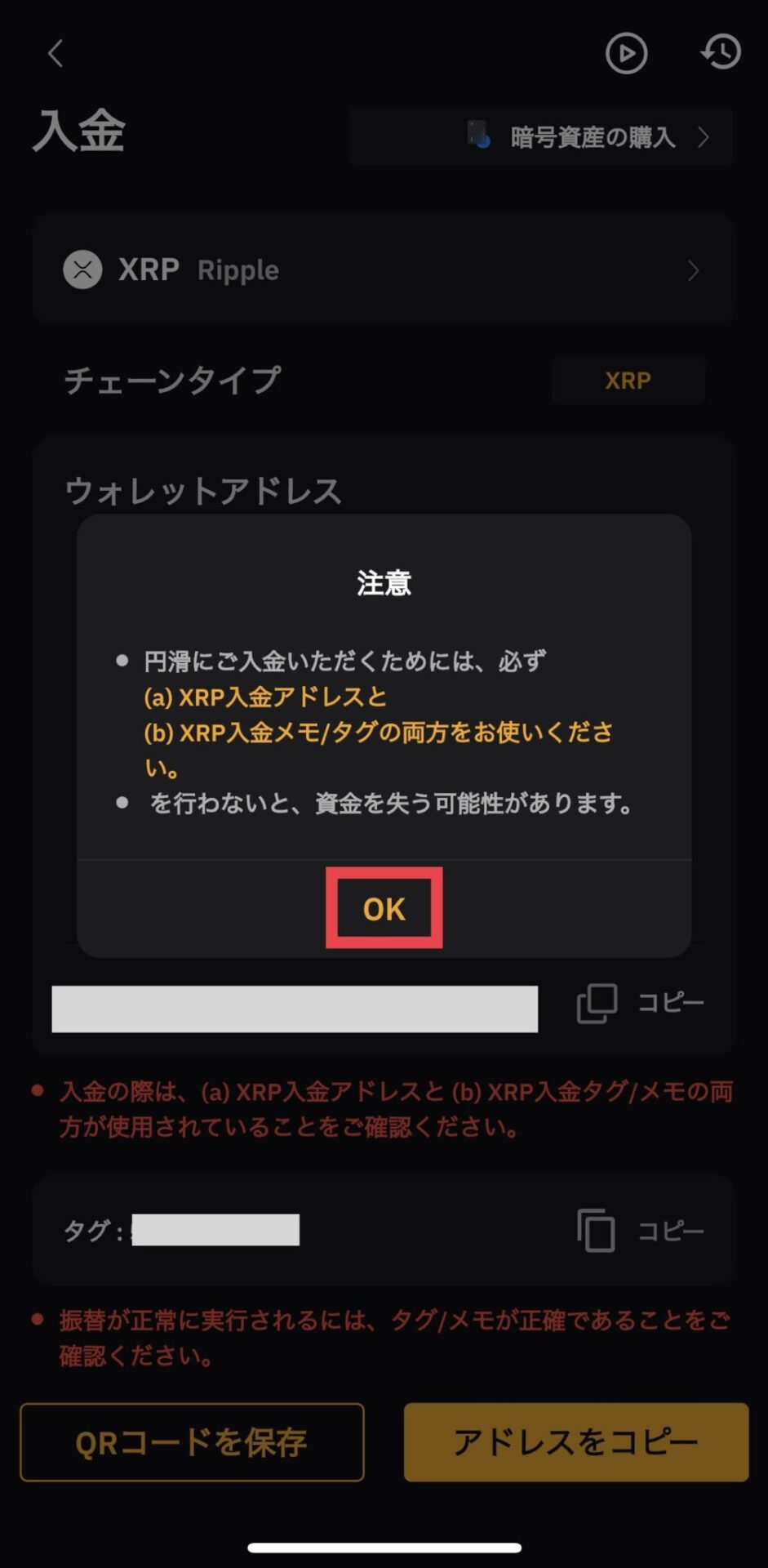
Task: Tap the コピー label beside the address
Action: (x=669, y=1003)
